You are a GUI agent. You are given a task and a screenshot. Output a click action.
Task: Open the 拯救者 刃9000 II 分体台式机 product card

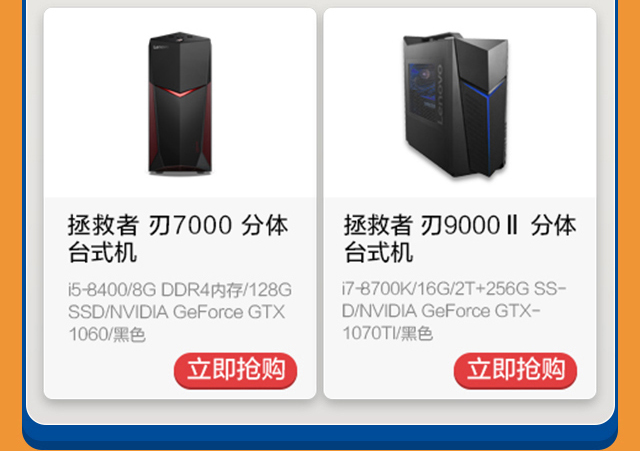459,237
